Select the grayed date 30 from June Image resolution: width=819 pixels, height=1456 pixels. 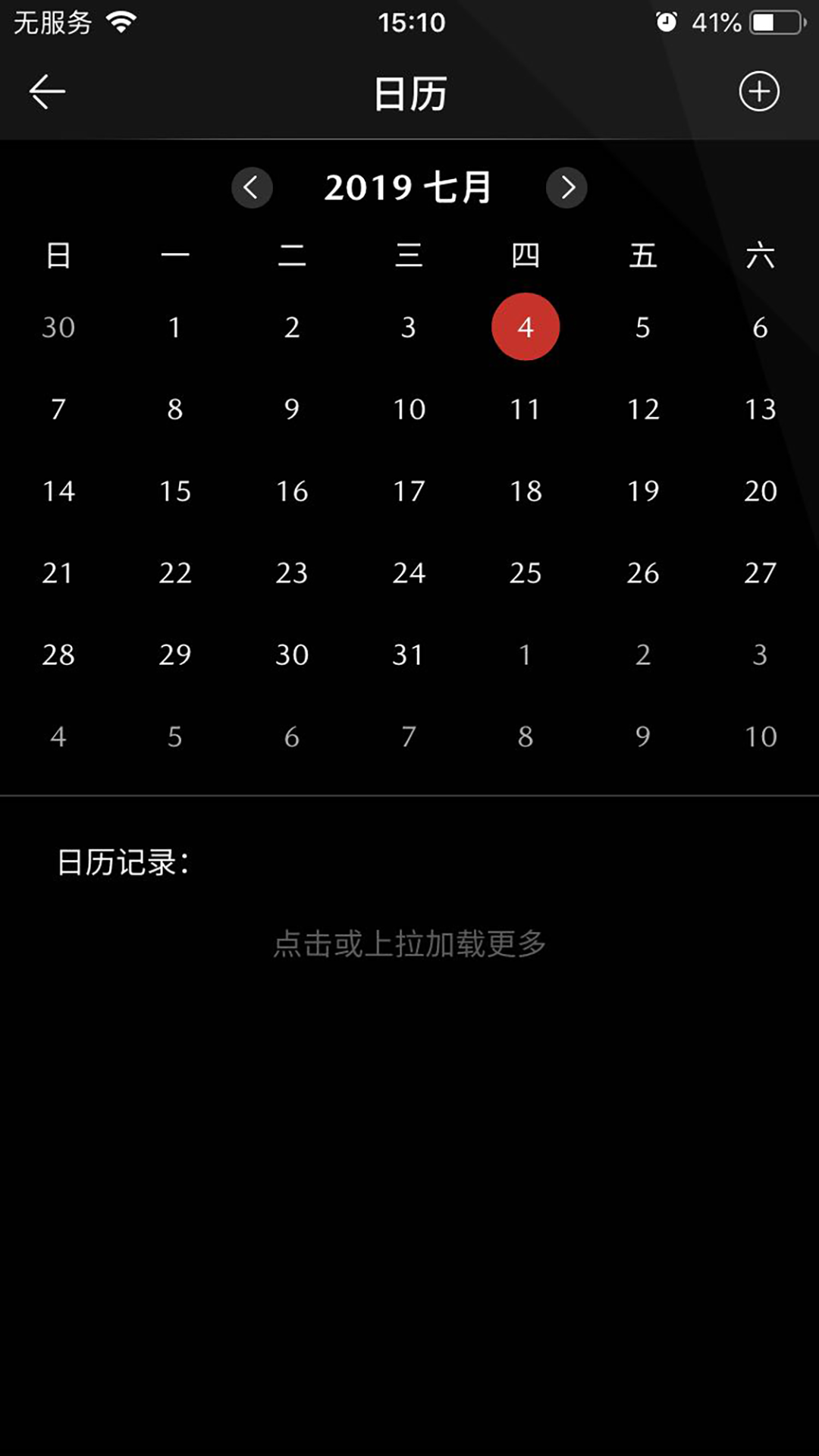point(58,327)
